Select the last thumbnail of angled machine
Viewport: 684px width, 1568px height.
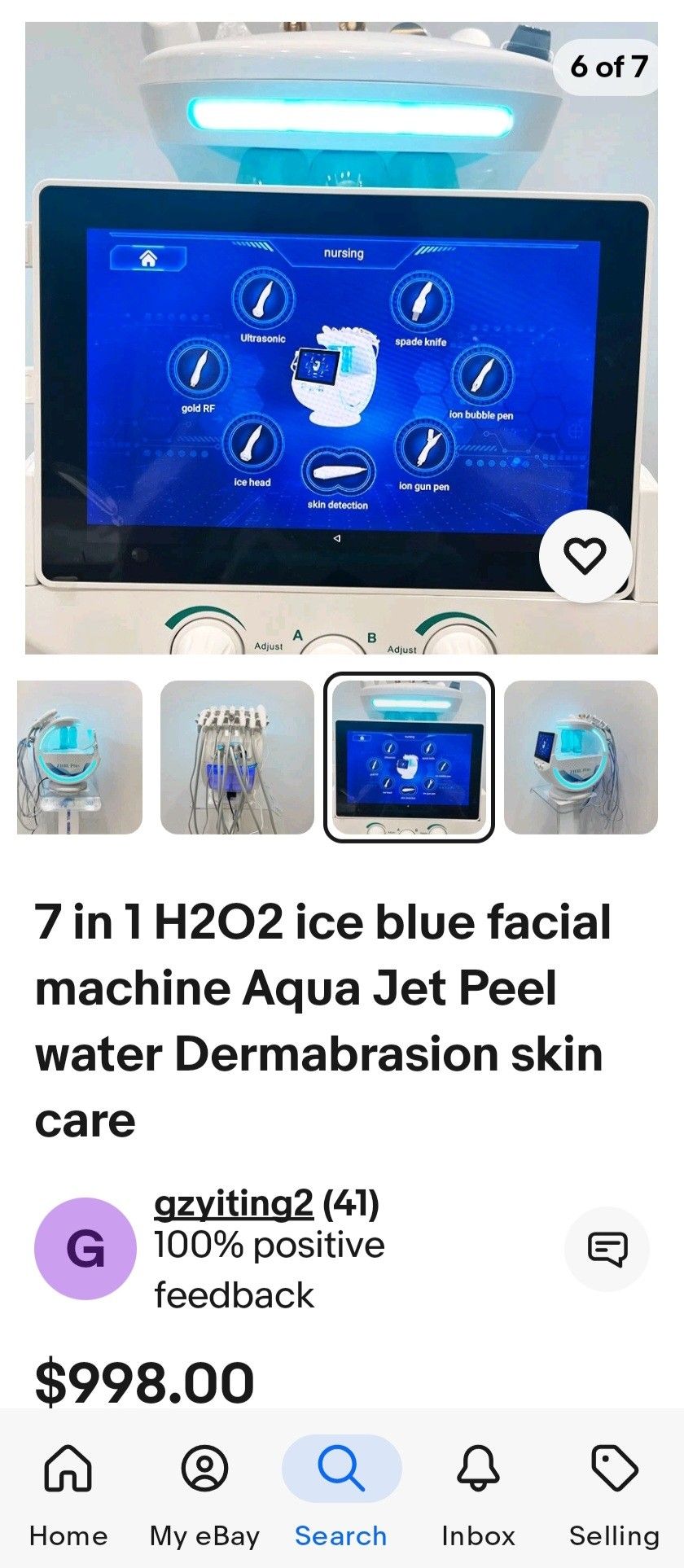tap(581, 757)
